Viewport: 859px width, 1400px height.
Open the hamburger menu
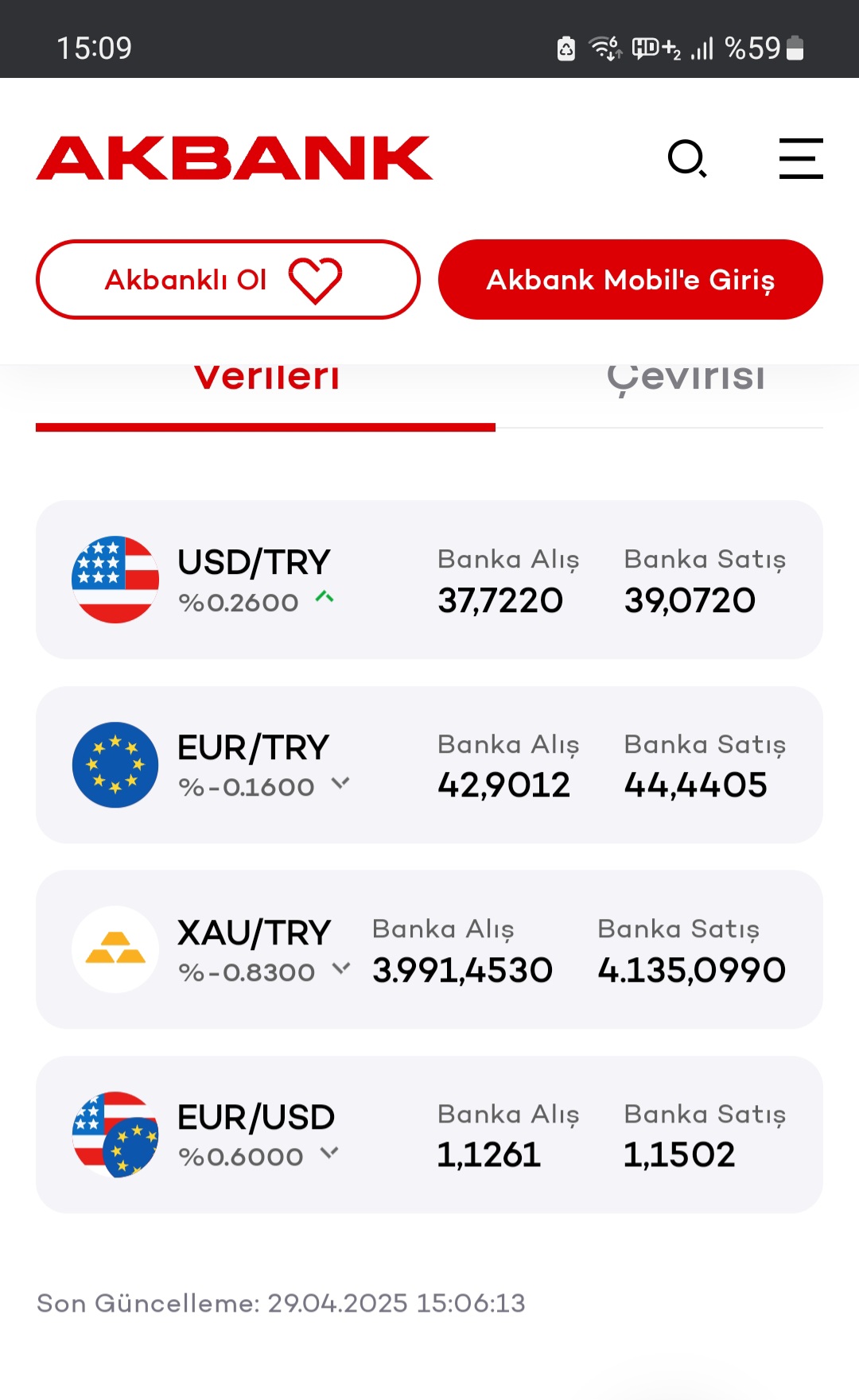coord(801,158)
